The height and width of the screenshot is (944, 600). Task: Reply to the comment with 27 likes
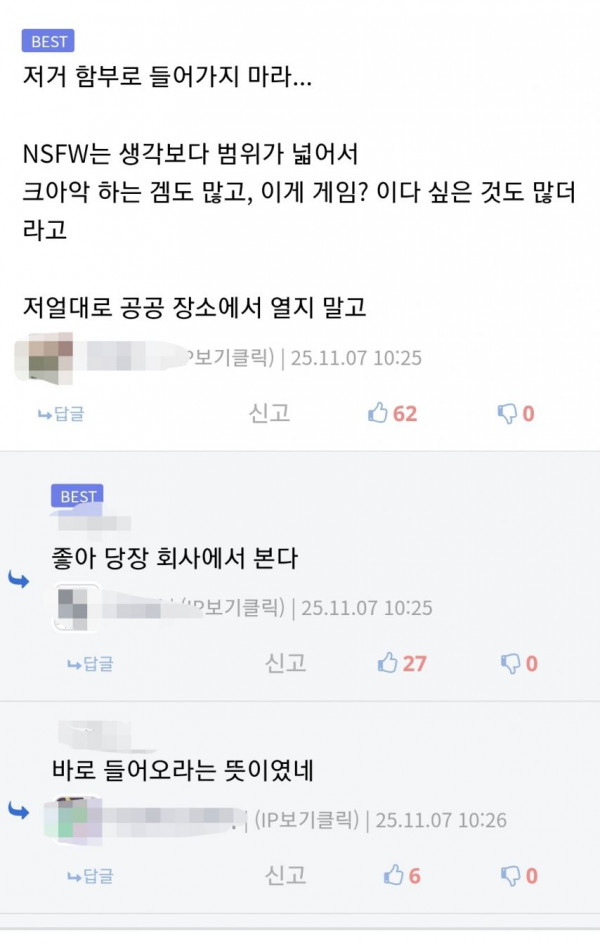pos(90,664)
